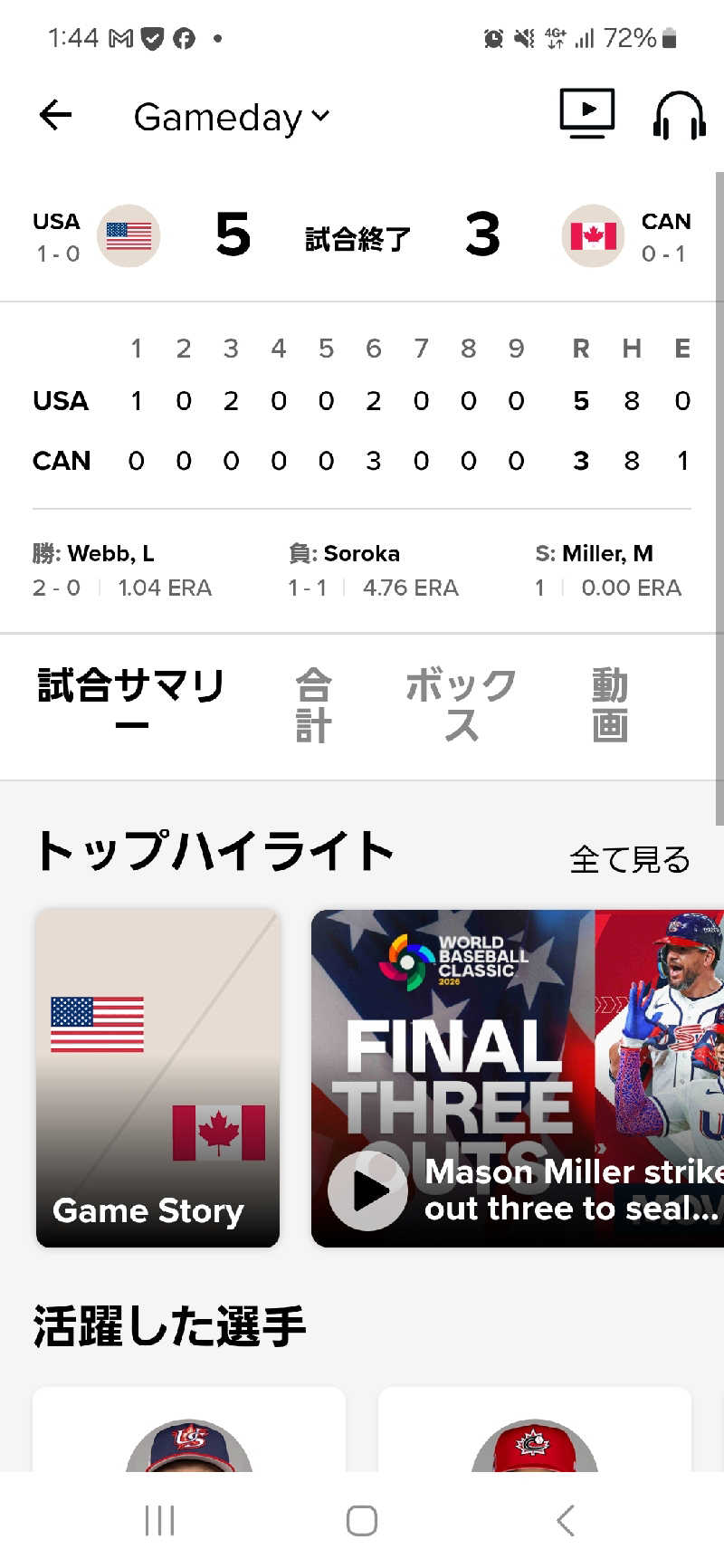Screen dimensions: 724x1568
Task: Open the Canada team logo
Action: 593,236
